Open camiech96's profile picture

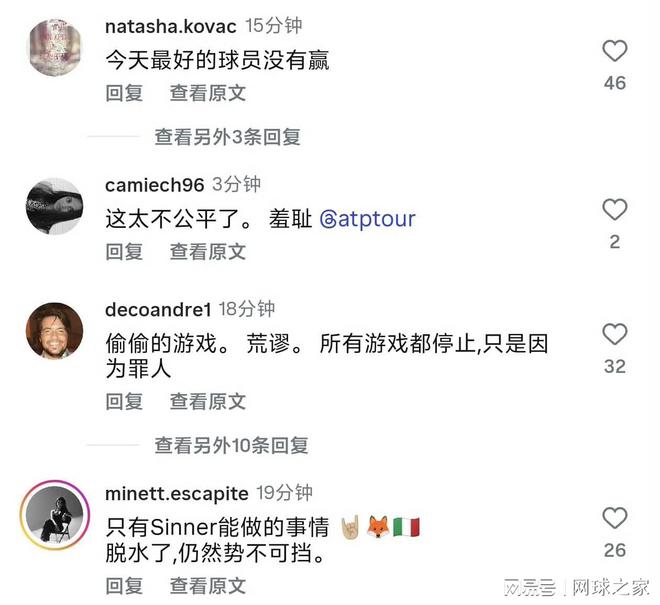pos(54,206)
